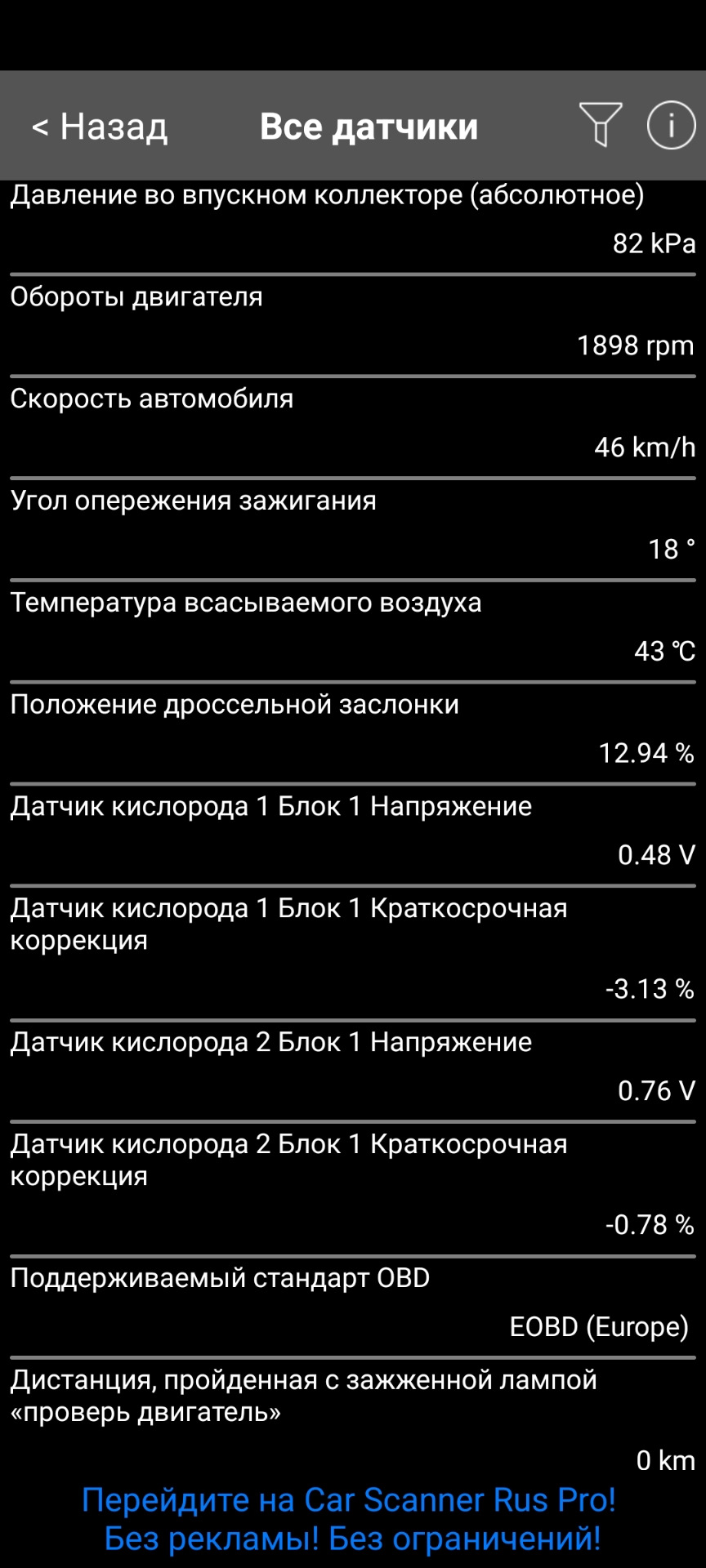Open the sensor filter funnel icon

tap(601, 125)
